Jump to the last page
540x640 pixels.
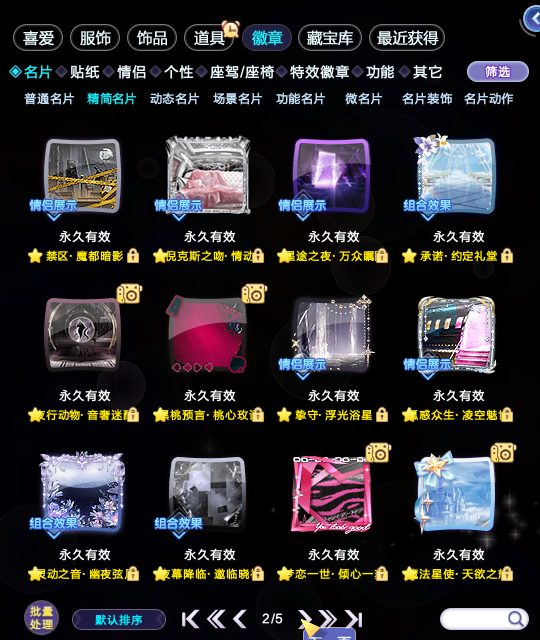[354, 619]
